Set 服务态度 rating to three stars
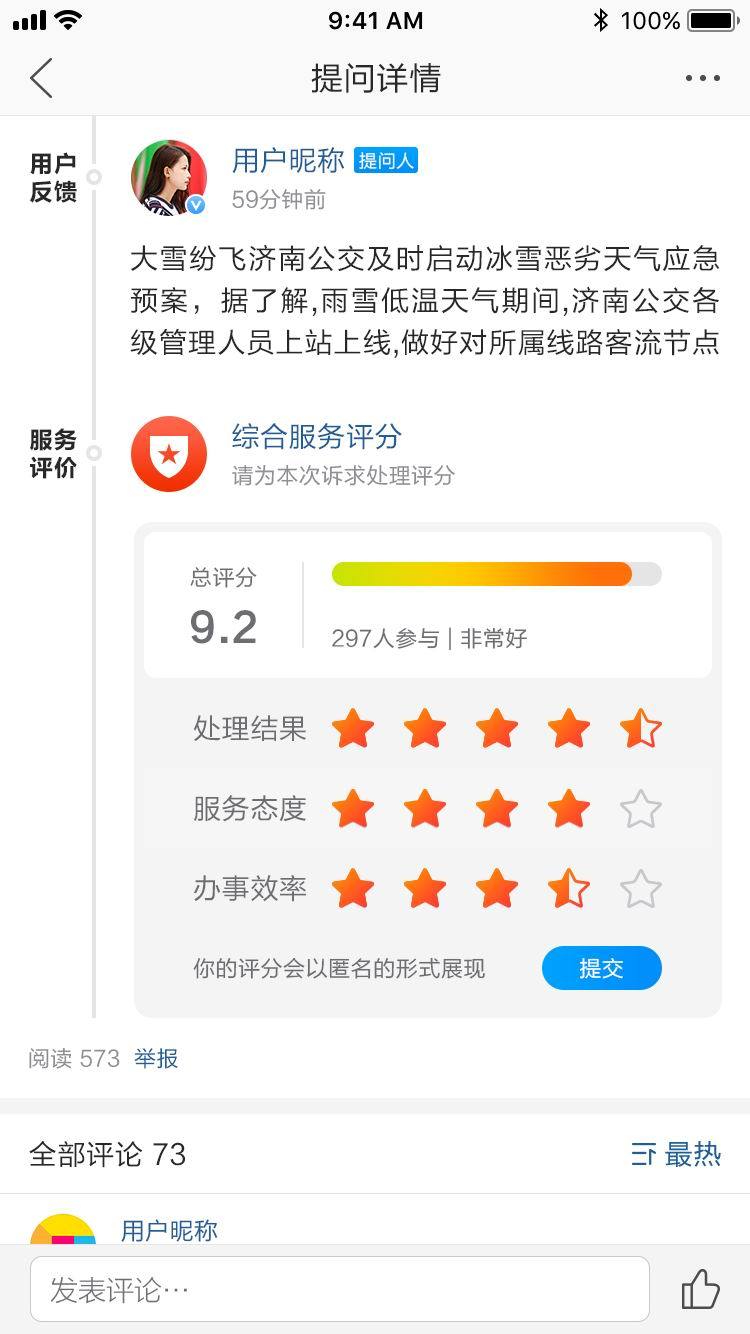 (x=497, y=809)
